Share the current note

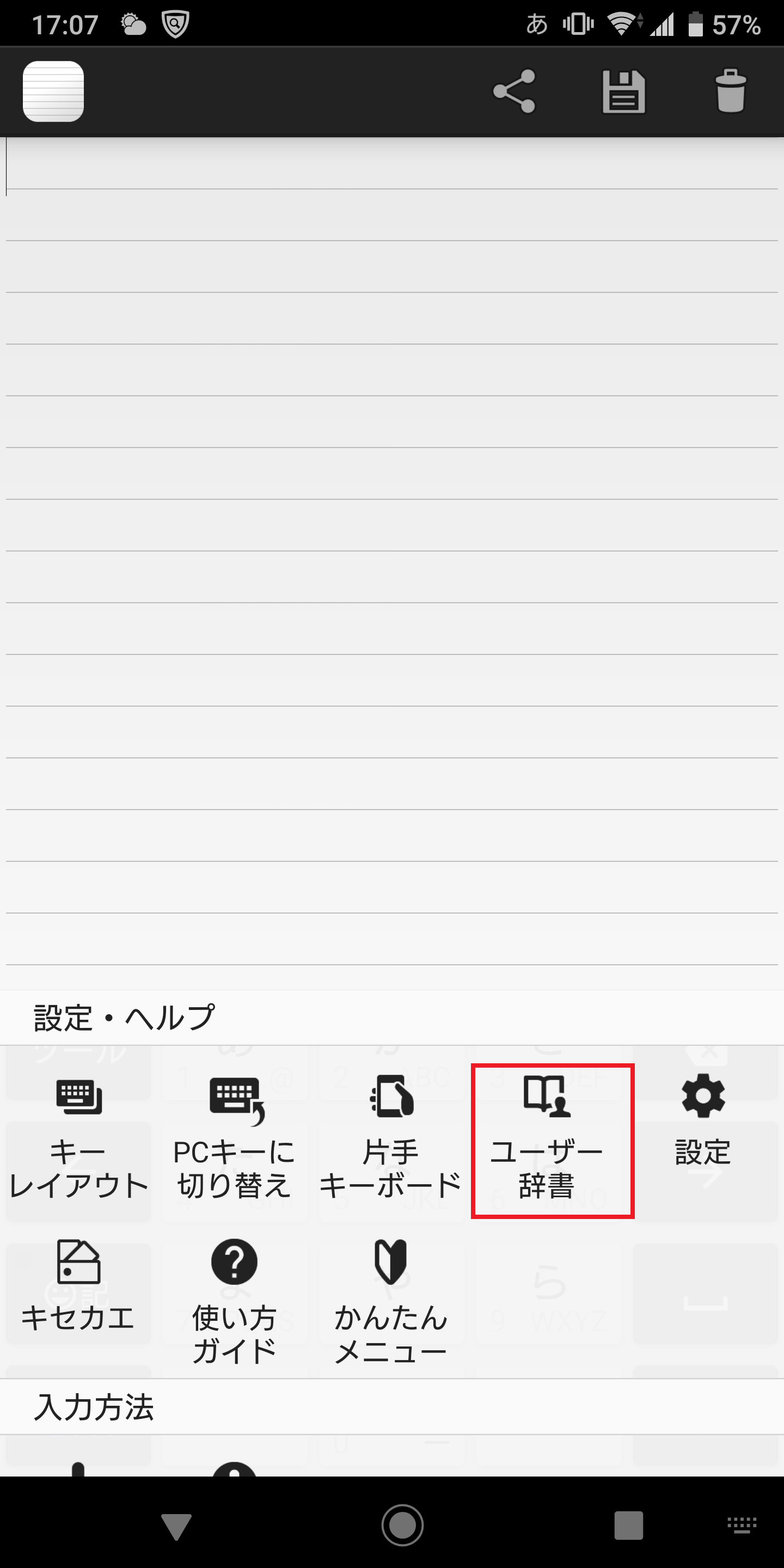click(x=514, y=91)
